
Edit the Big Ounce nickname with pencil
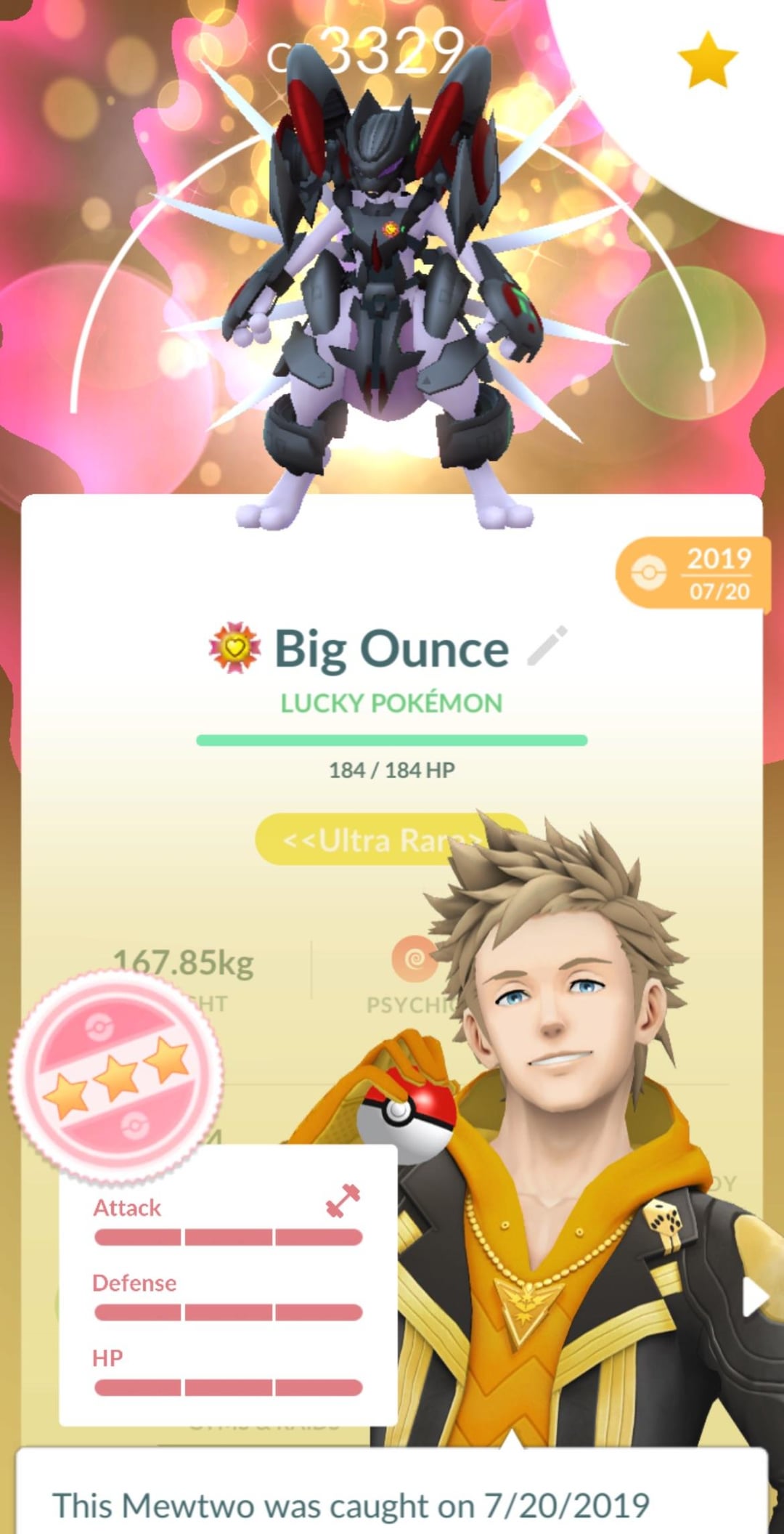(x=547, y=646)
